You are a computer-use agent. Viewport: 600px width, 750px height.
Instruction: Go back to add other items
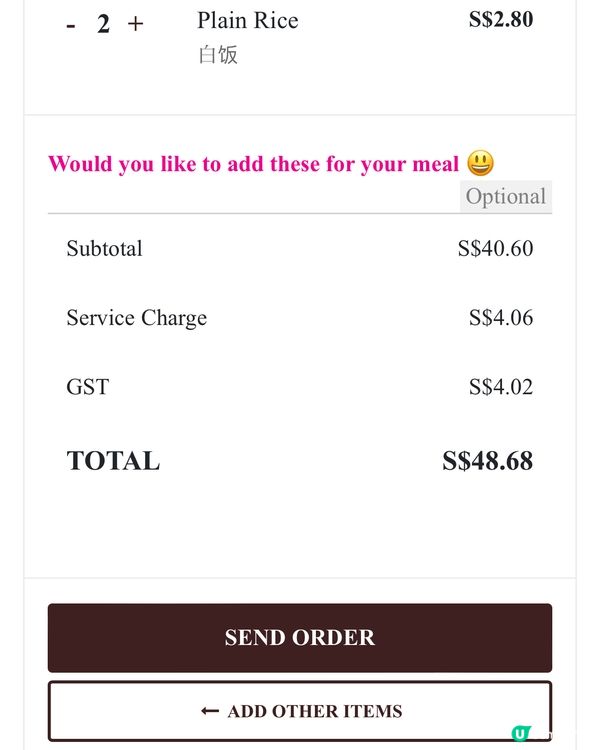point(300,711)
